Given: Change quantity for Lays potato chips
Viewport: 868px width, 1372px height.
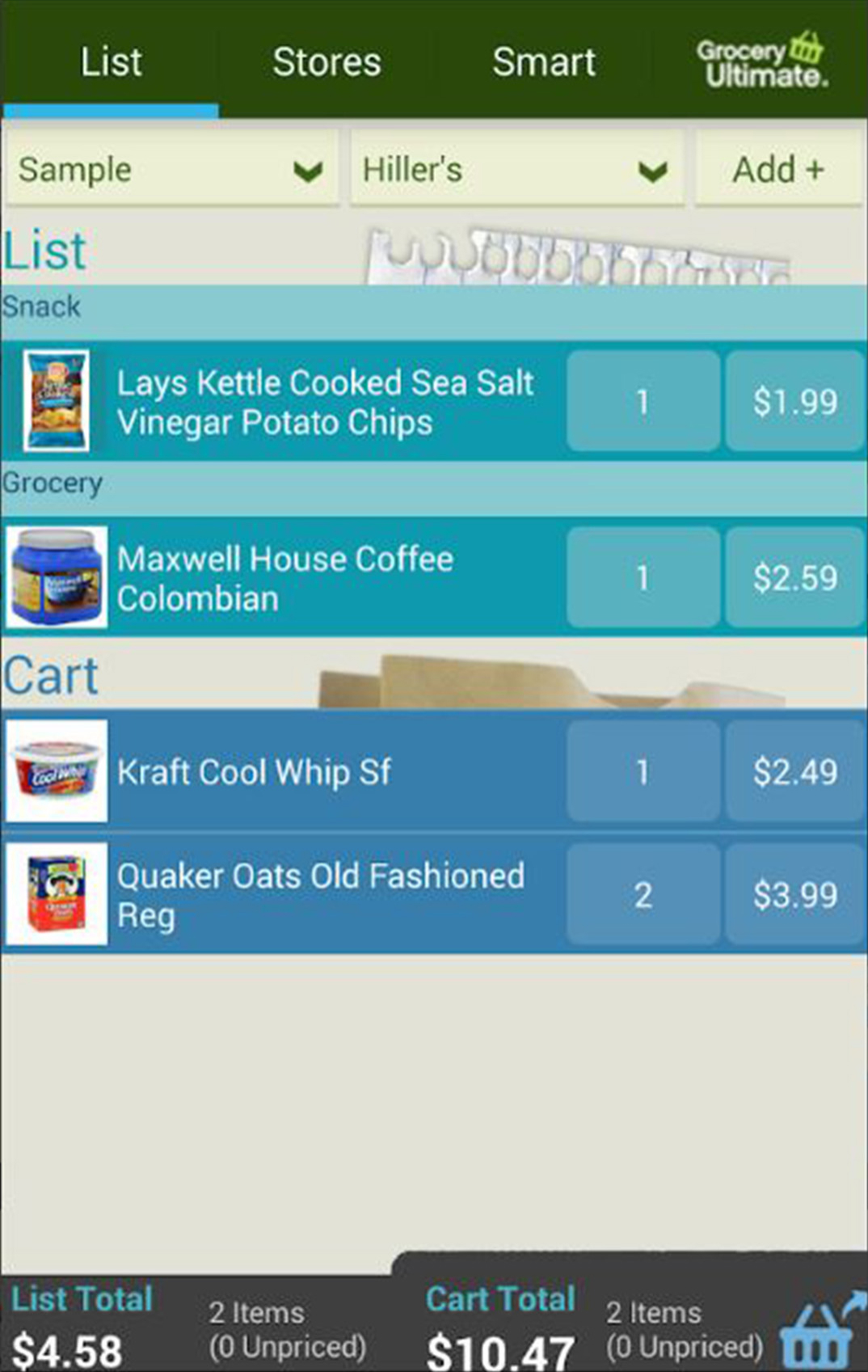Looking at the screenshot, I should [643, 402].
